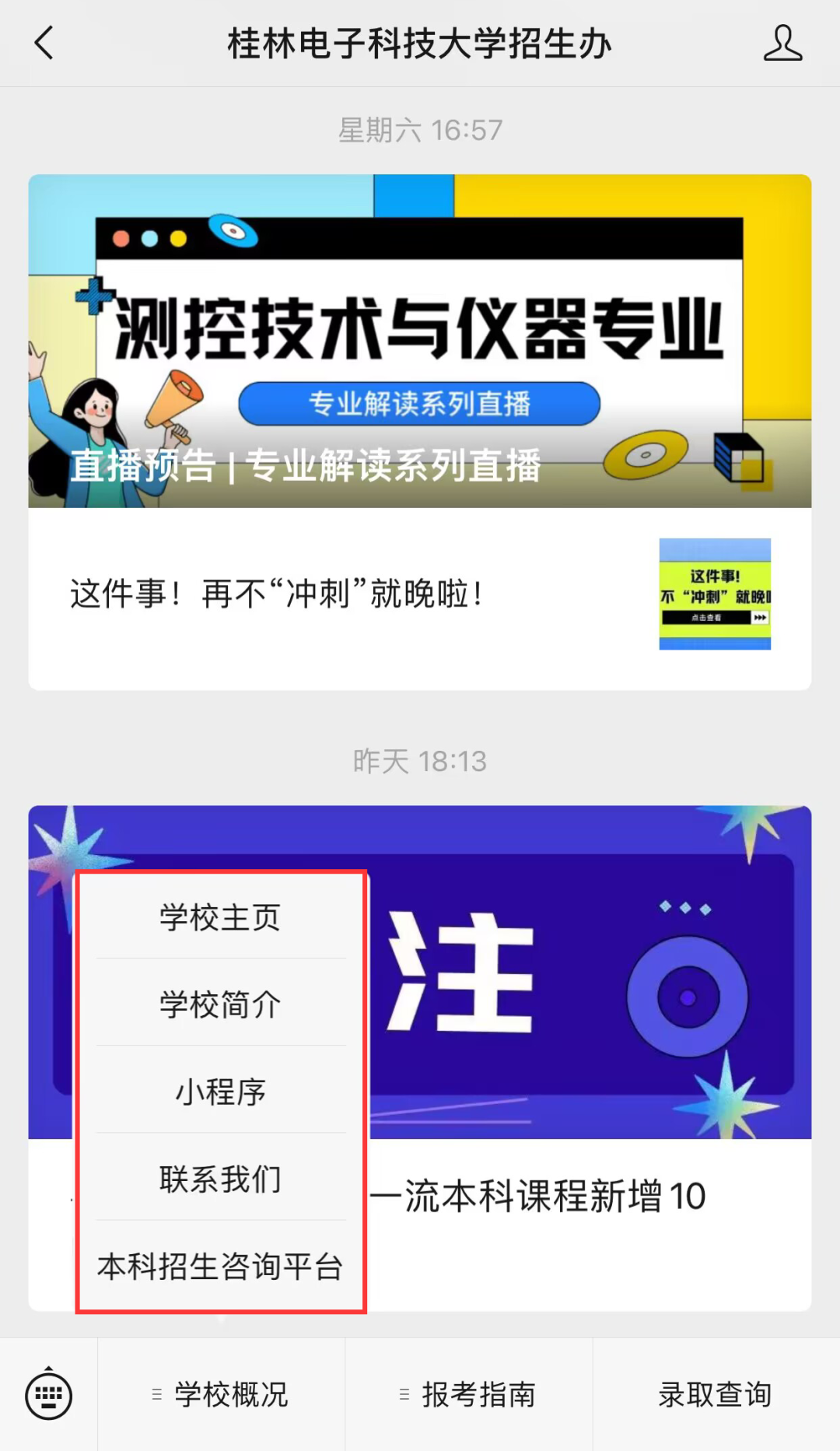Collapse the 学校概况 bottom menu
The height and width of the screenshot is (1451, 840).
point(221,1395)
